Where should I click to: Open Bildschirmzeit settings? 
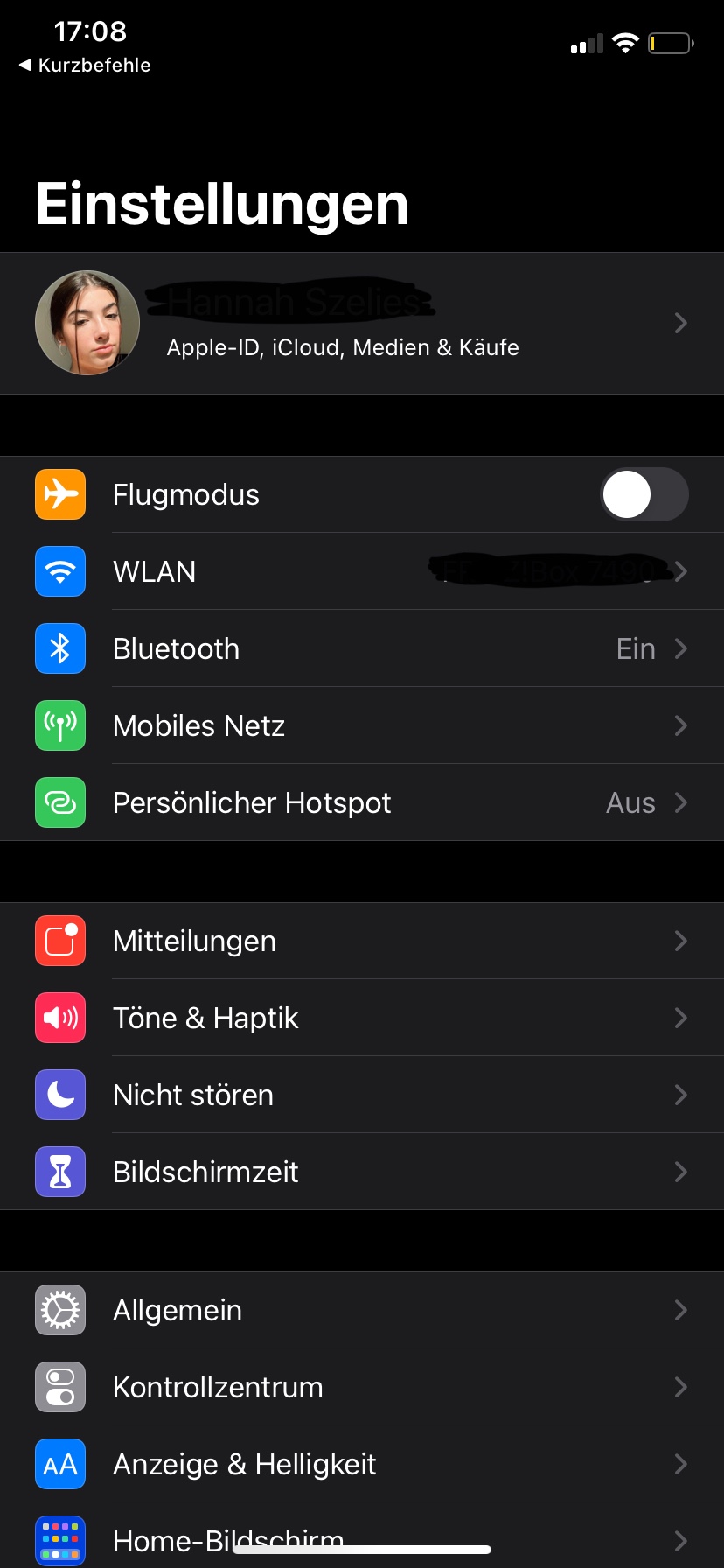362,1172
